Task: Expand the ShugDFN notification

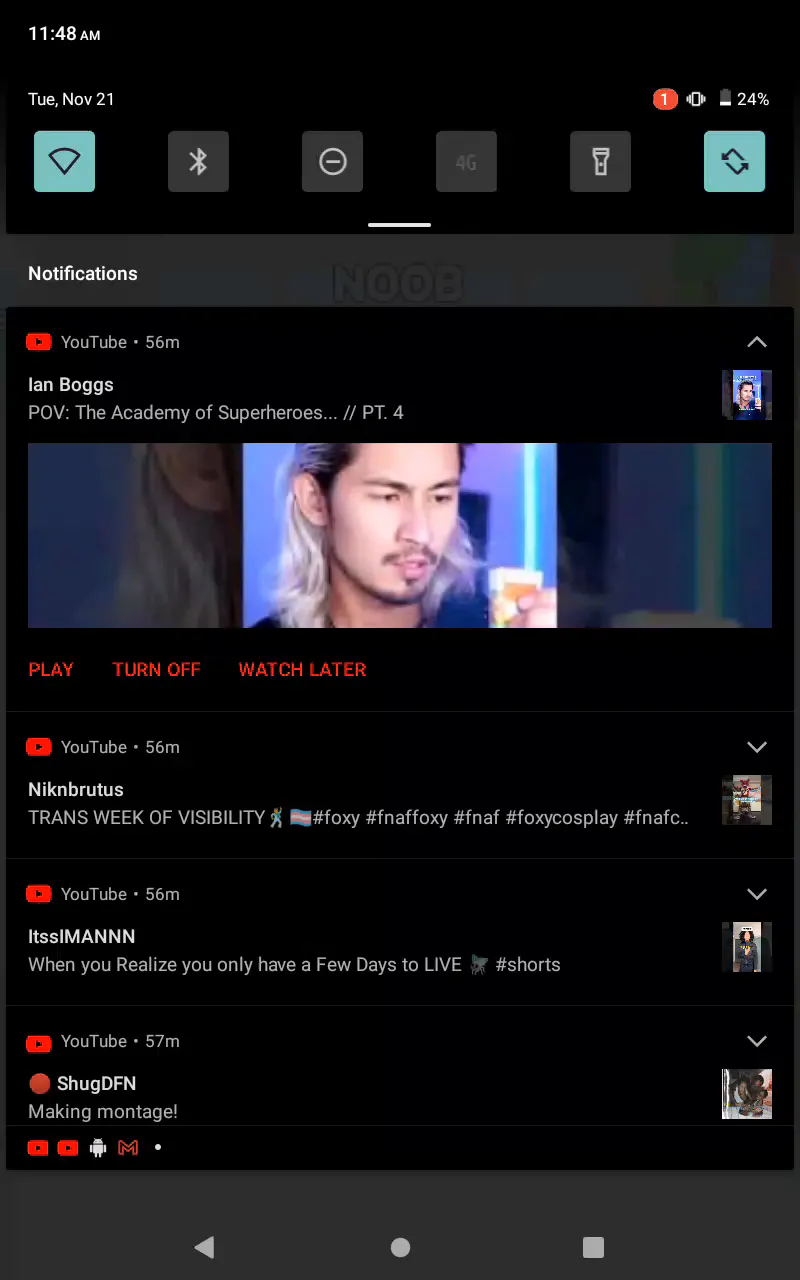Action: (757, 1041)
